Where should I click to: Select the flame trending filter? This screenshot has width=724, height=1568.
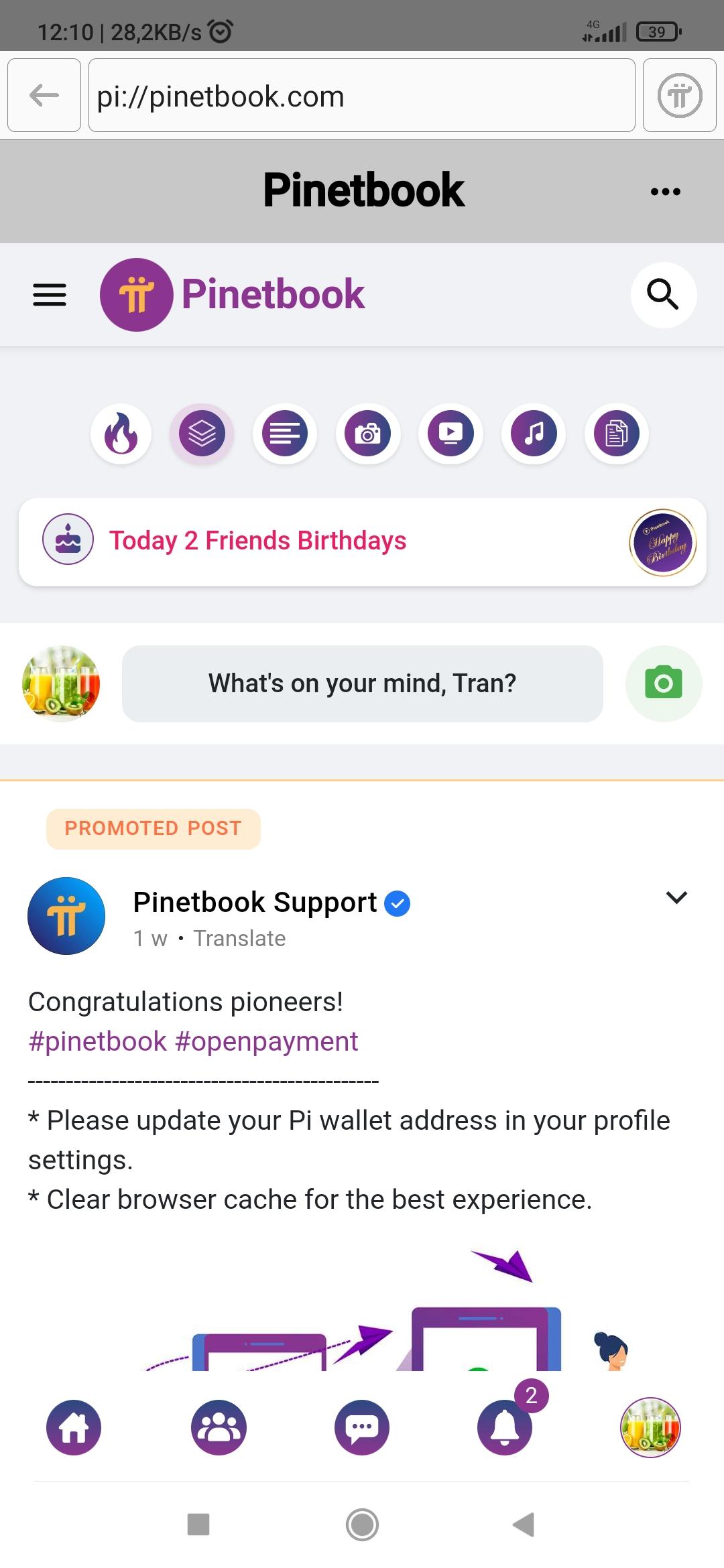point(121,434)
